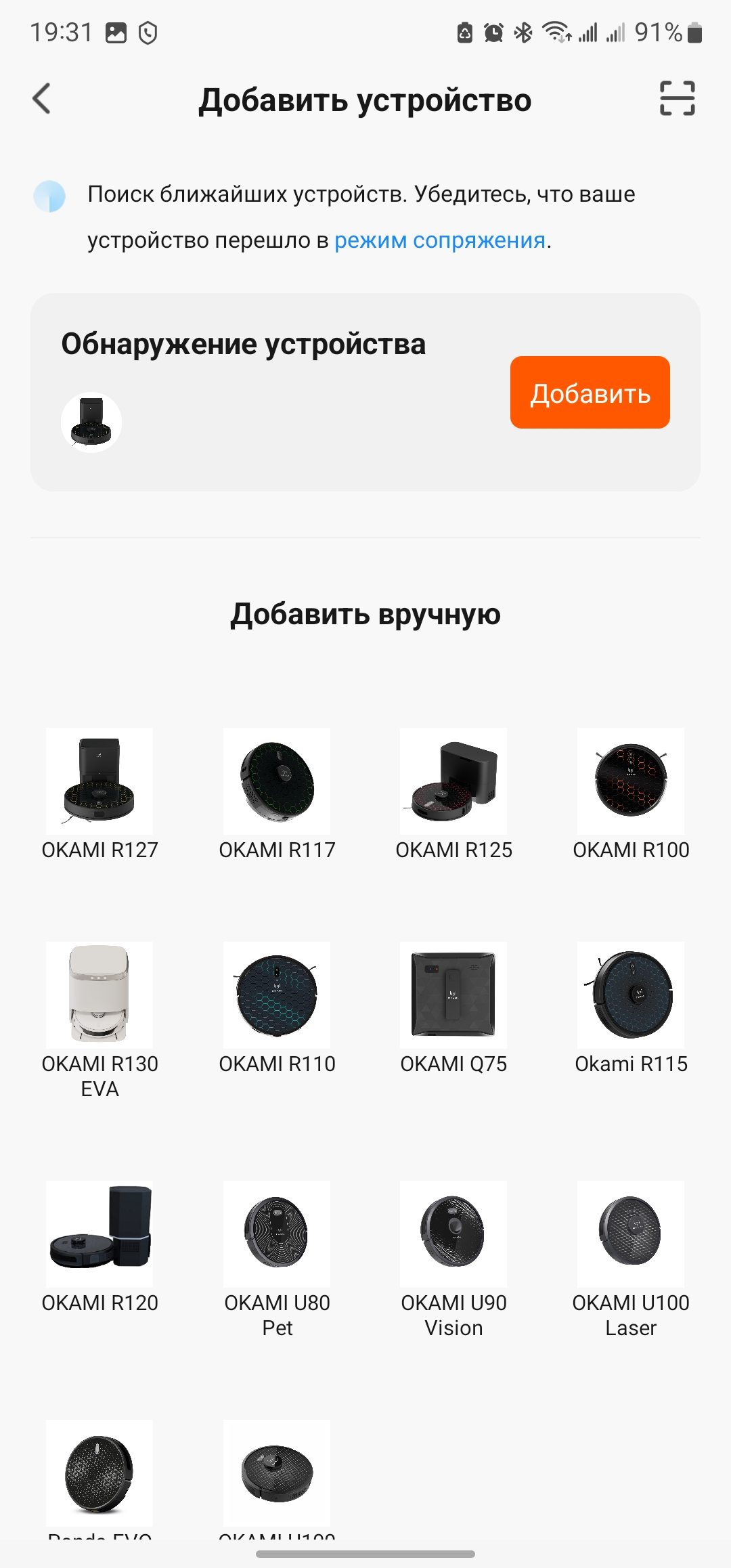Open the QR code scanner
Image resolution: width=731 pixels, height=1568 pixels.
pos(677,99)
